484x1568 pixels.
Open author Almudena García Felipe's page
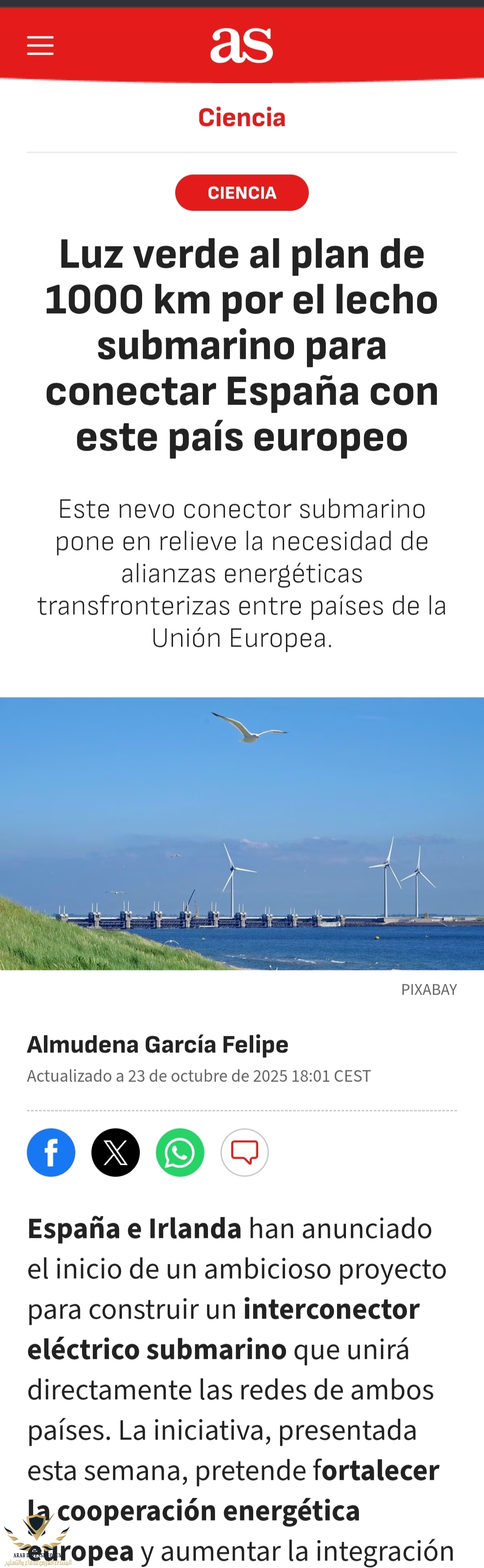158,1044
